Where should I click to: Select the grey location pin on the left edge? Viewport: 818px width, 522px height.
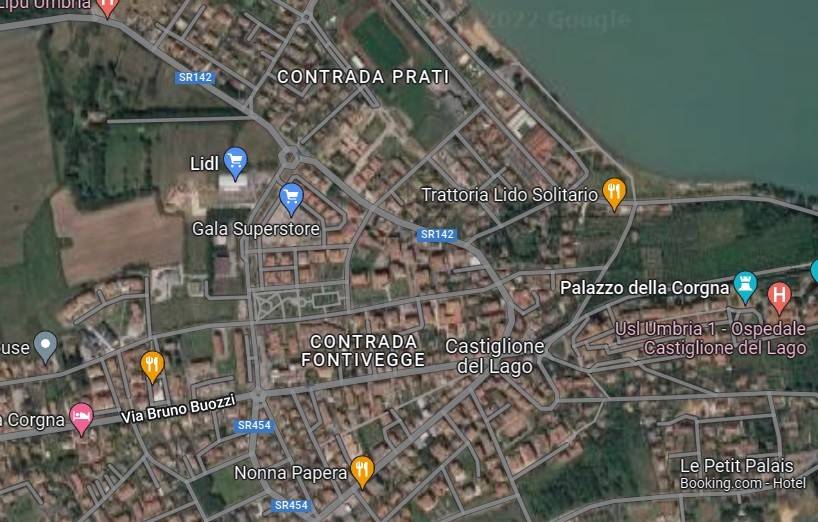(x=45, y=346)
